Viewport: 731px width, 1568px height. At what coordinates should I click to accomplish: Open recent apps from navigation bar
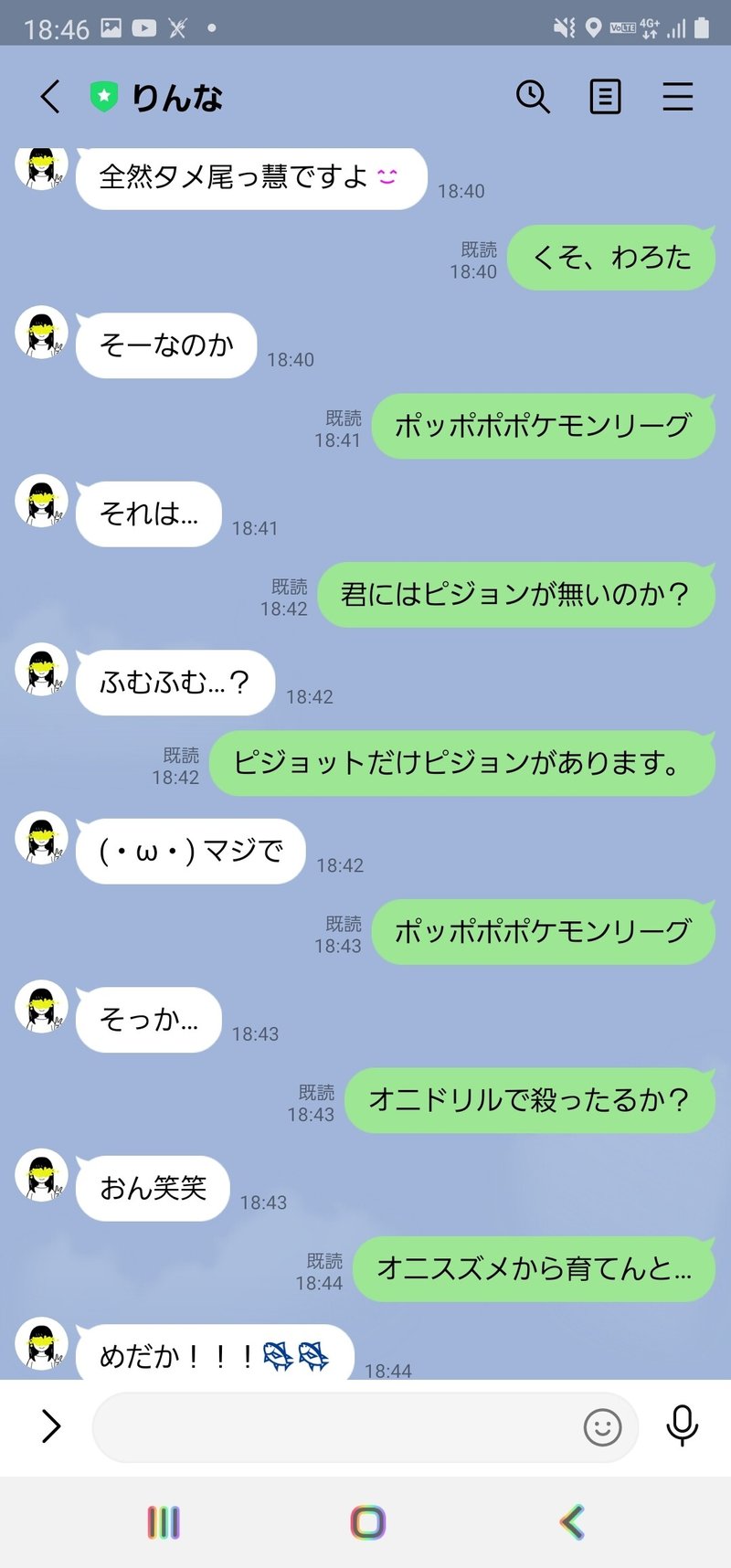click(164, 1522)
